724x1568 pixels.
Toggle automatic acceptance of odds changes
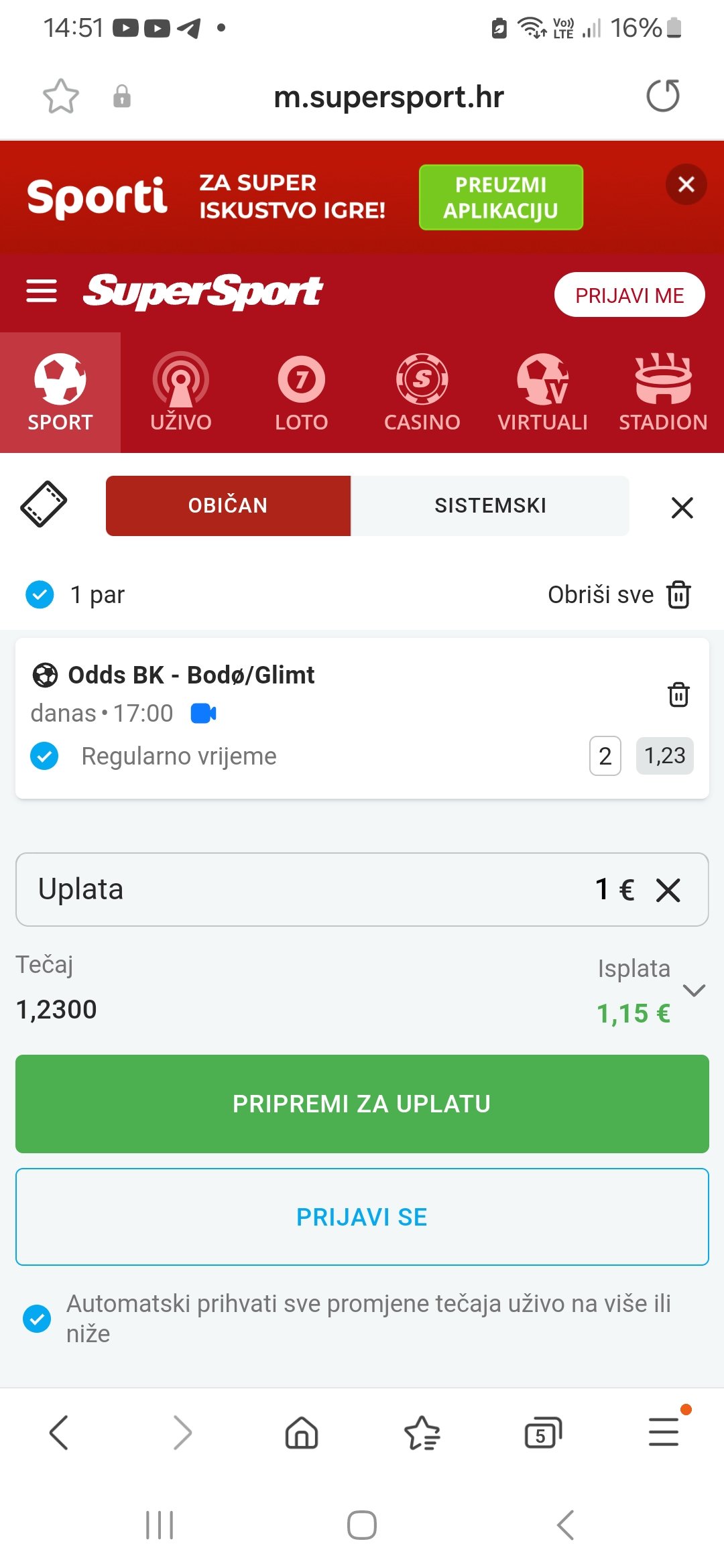(x=37, y=1318)
